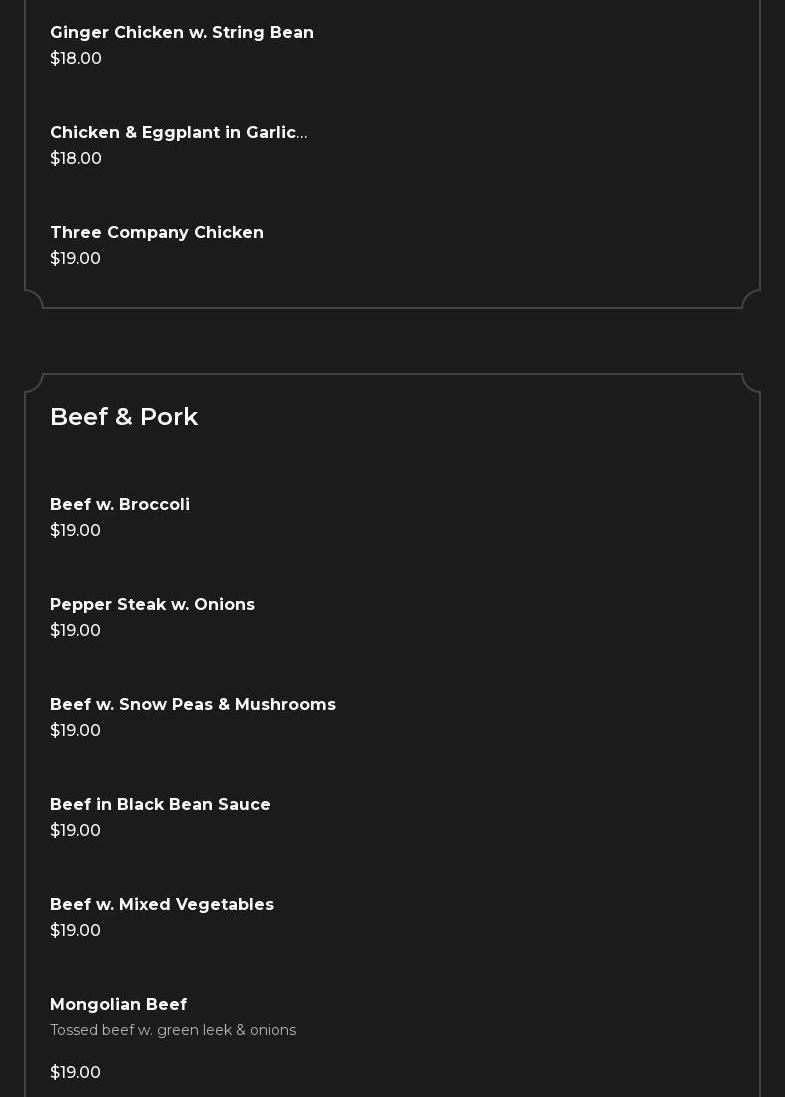Choose Beef w. Snow Peas & Mushrooms

[x=193, y=705]
